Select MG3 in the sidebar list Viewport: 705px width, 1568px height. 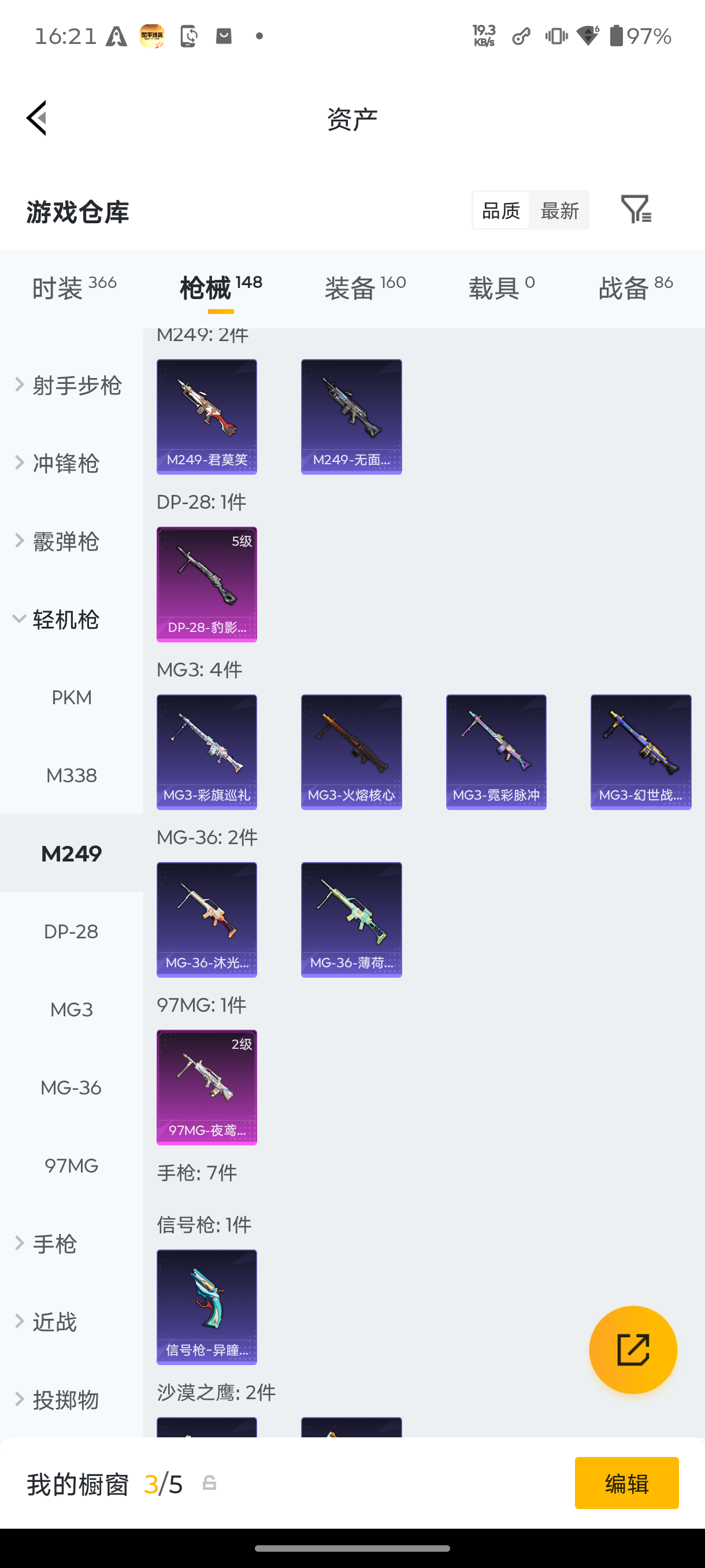click(71, 1009)
